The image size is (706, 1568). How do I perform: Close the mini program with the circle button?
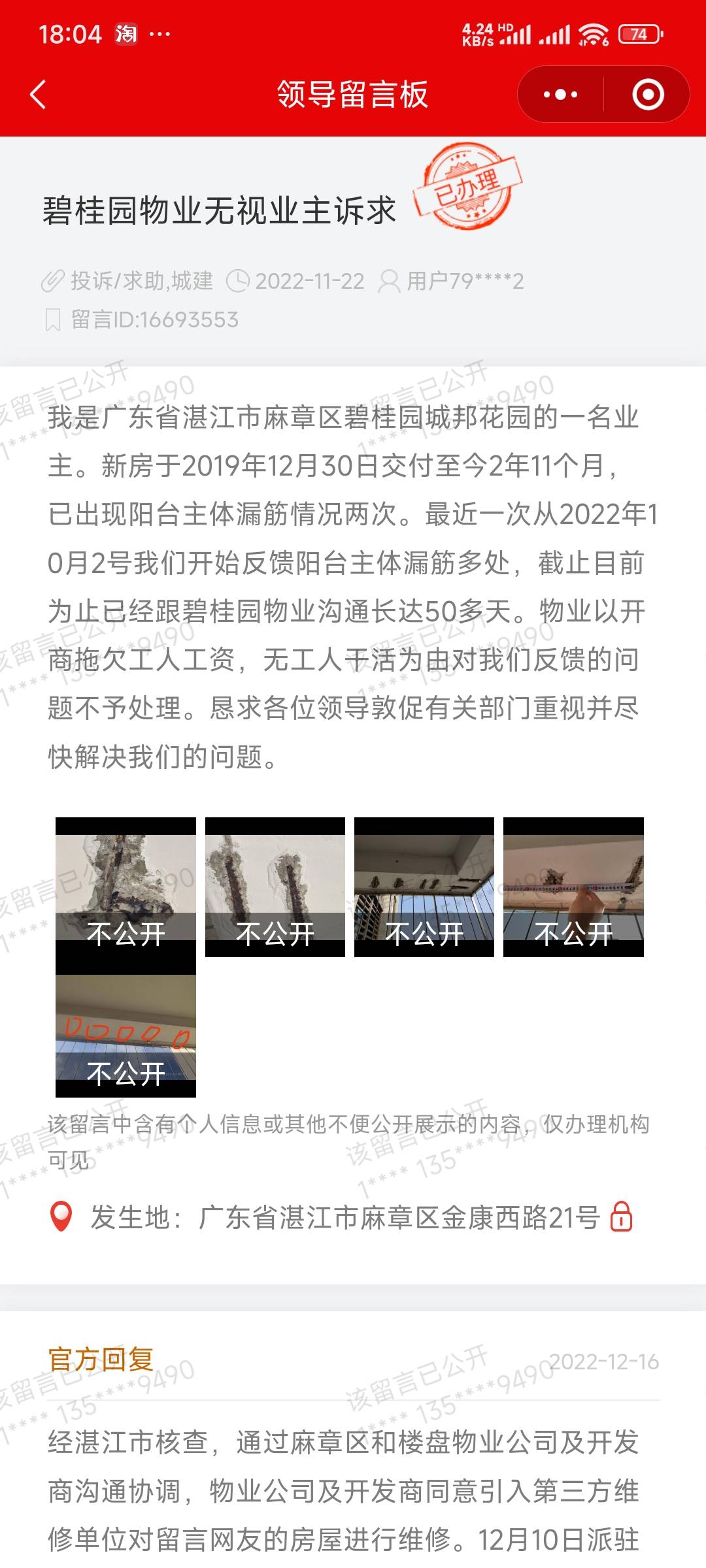tap(648, 95)
